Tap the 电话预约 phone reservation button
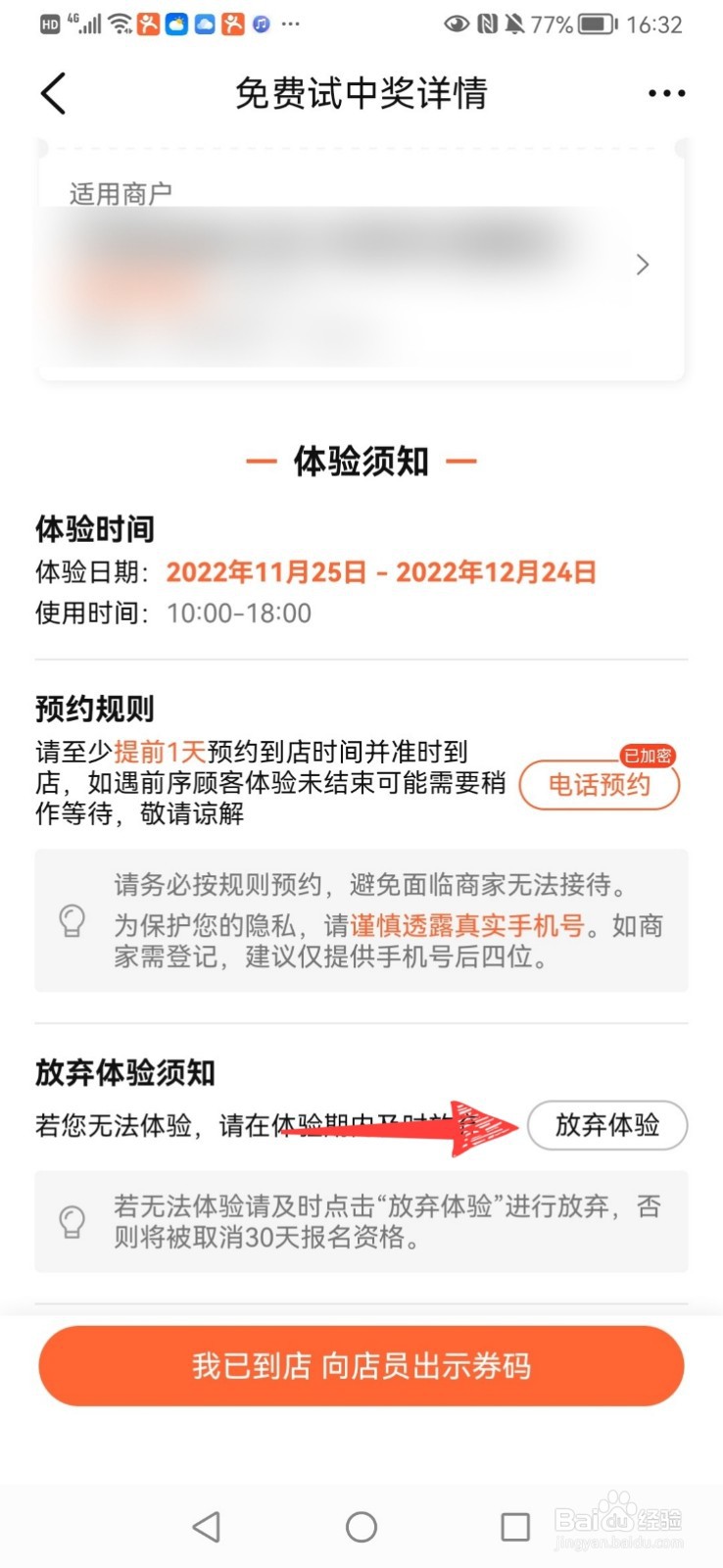Viewport: 723px width, 1568px height. [x=601, y=785]
